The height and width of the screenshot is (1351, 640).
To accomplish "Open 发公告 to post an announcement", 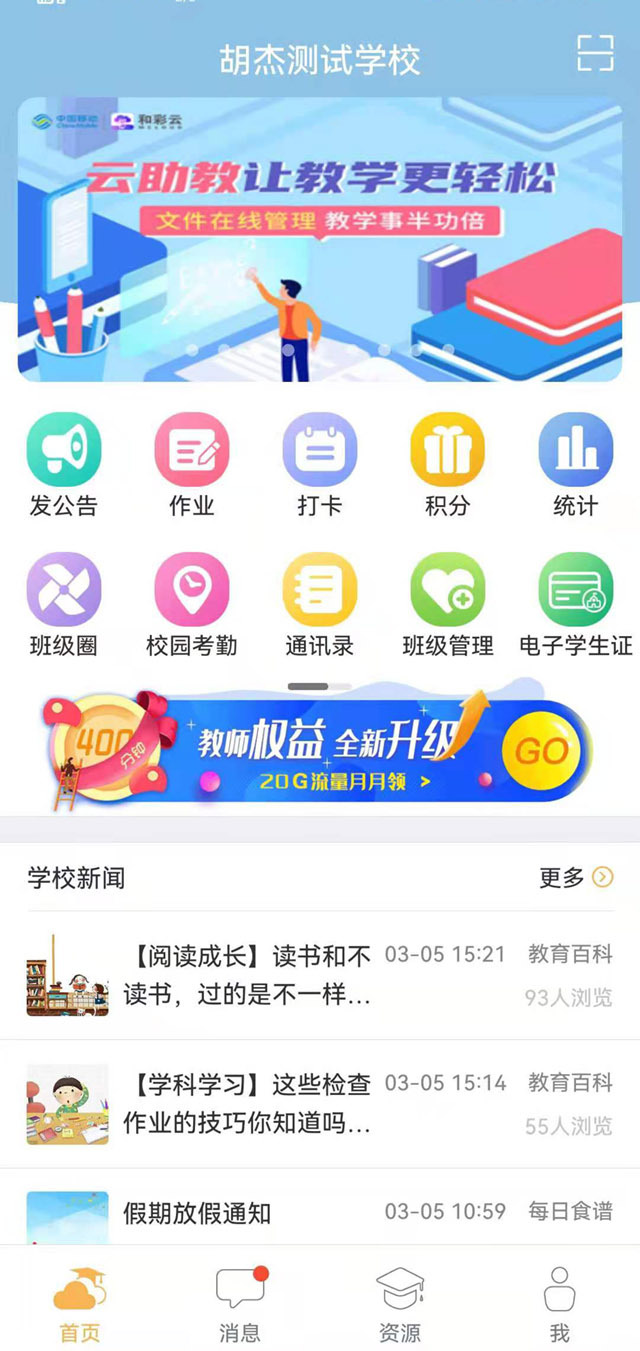I will [64, 465].
